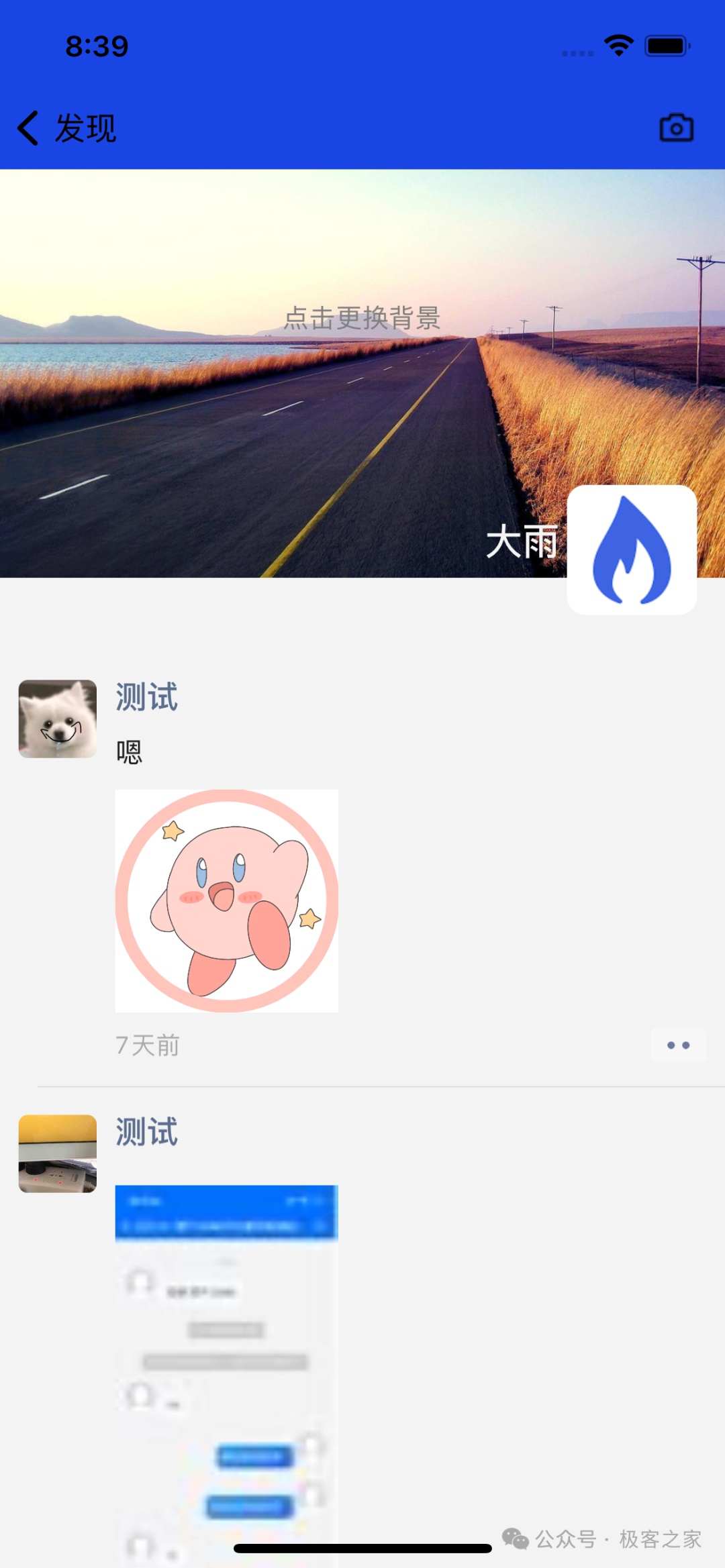Open the camera icon to post
Image resolution: width=725 pixels, height=1568 pixels.
pyautogui.click(x=676, y=127)
